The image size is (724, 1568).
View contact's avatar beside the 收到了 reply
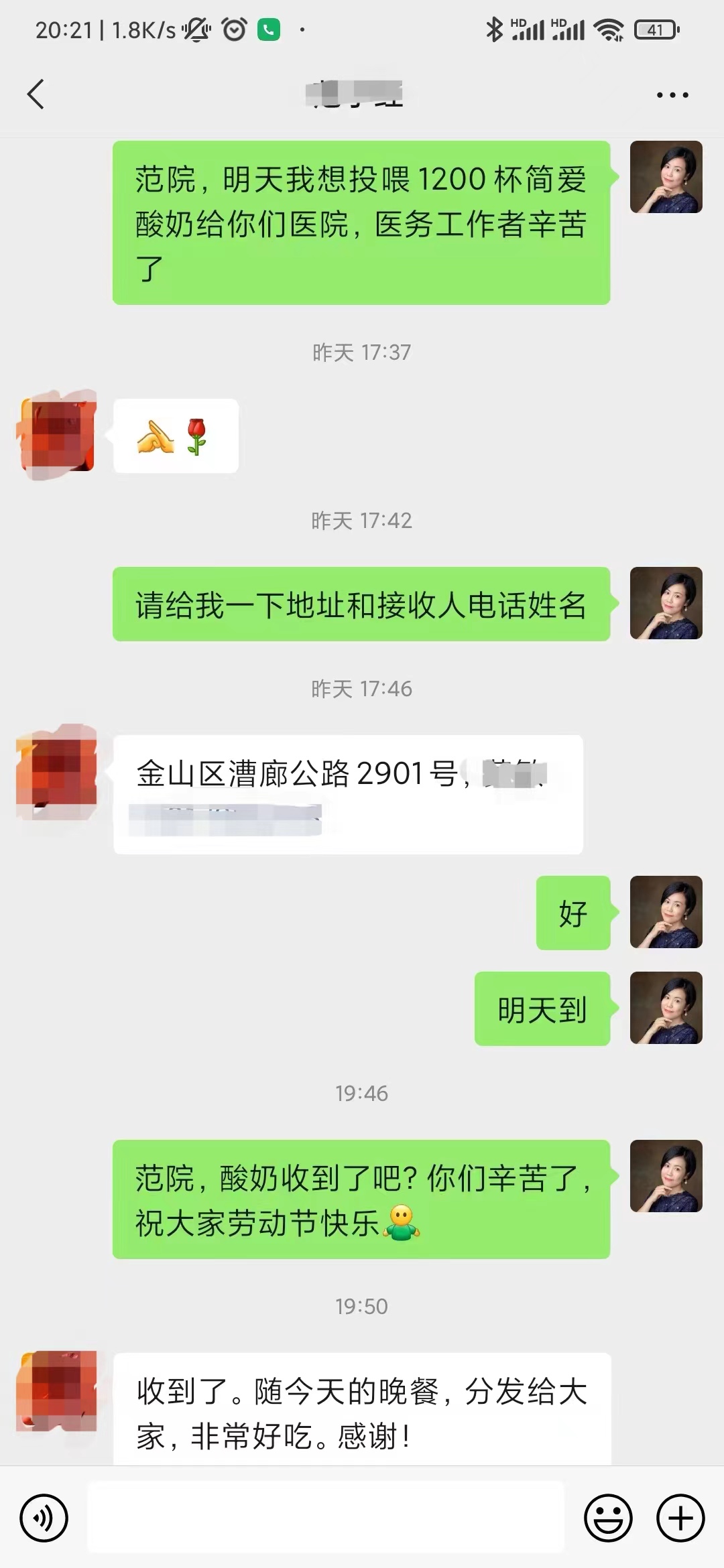point(57,1390)
